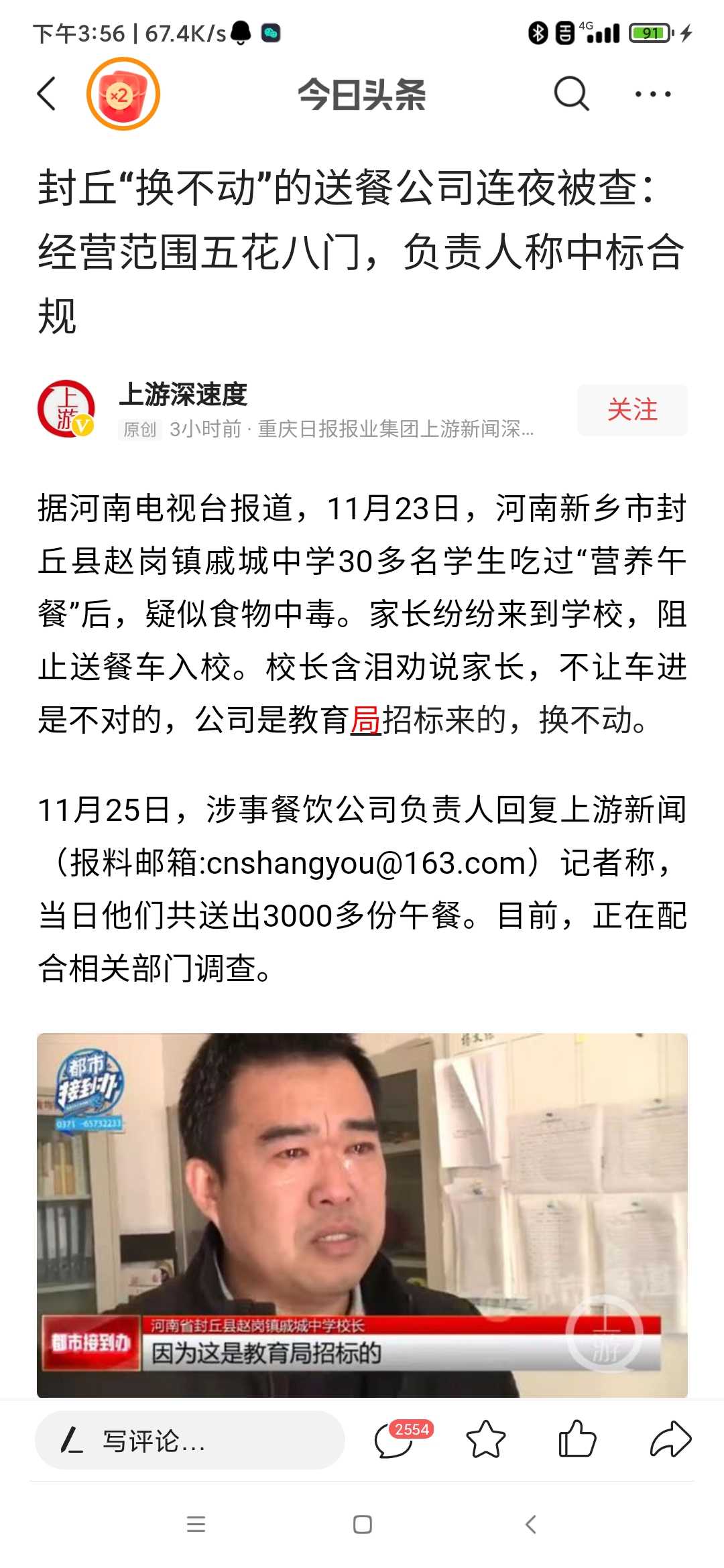The height and width of the screenshot is (1568, 724).
Task: Like the article with the thumbs-up icon
Action: click(577, 1439)
